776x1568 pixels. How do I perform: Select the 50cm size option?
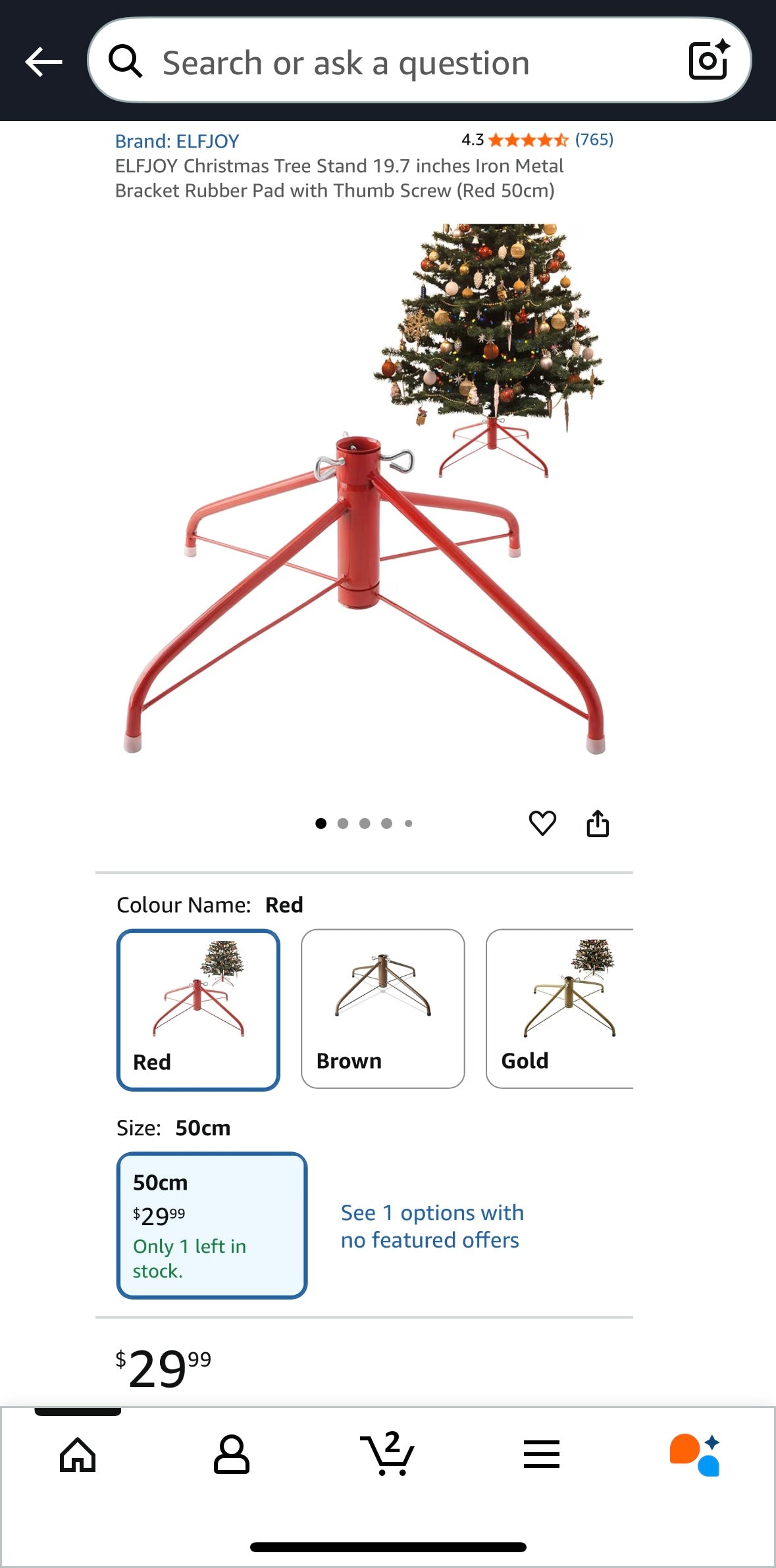(x=212, y=1225)
